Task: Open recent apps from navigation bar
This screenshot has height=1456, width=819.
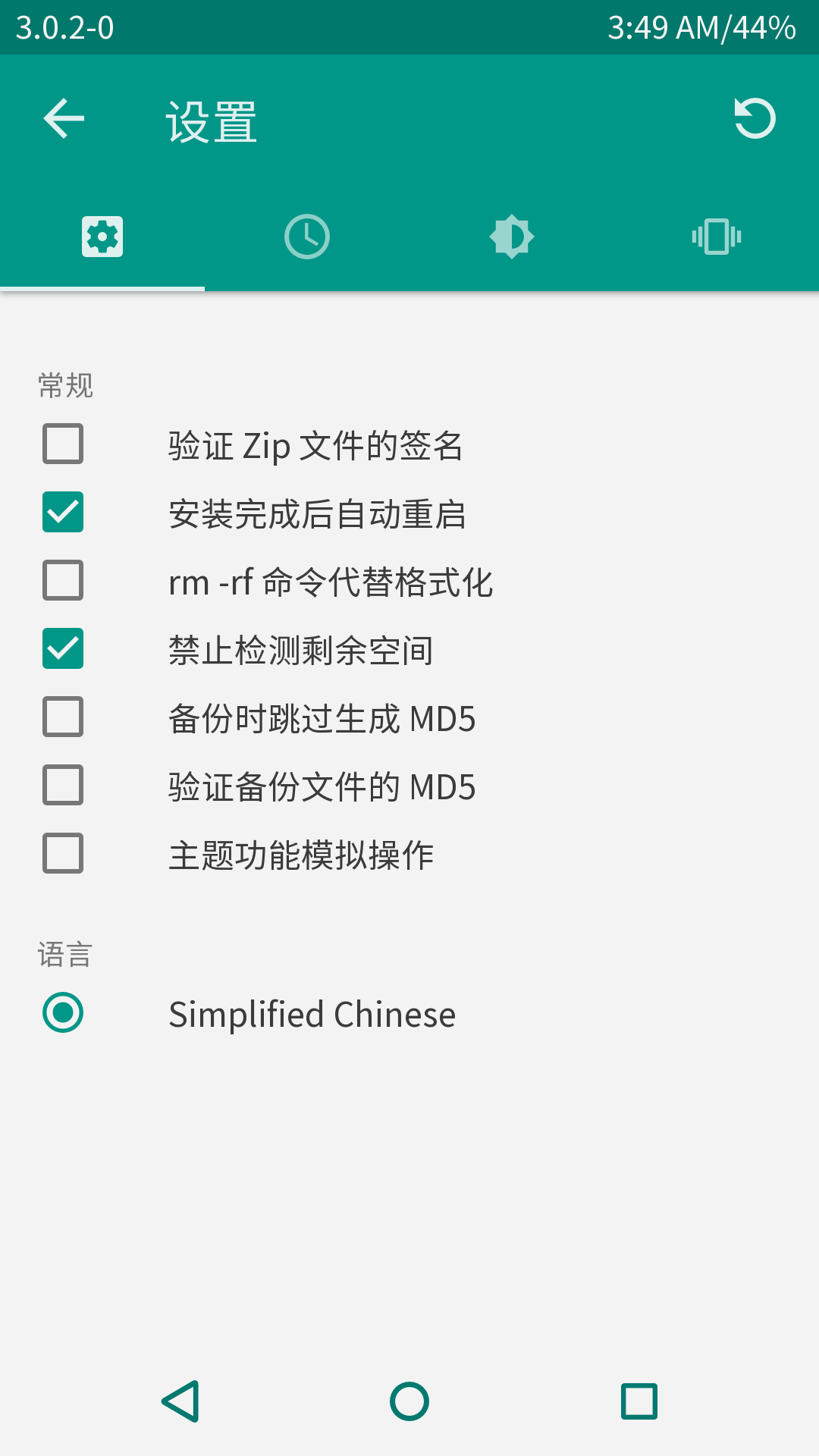Action: pos(639,1401)
